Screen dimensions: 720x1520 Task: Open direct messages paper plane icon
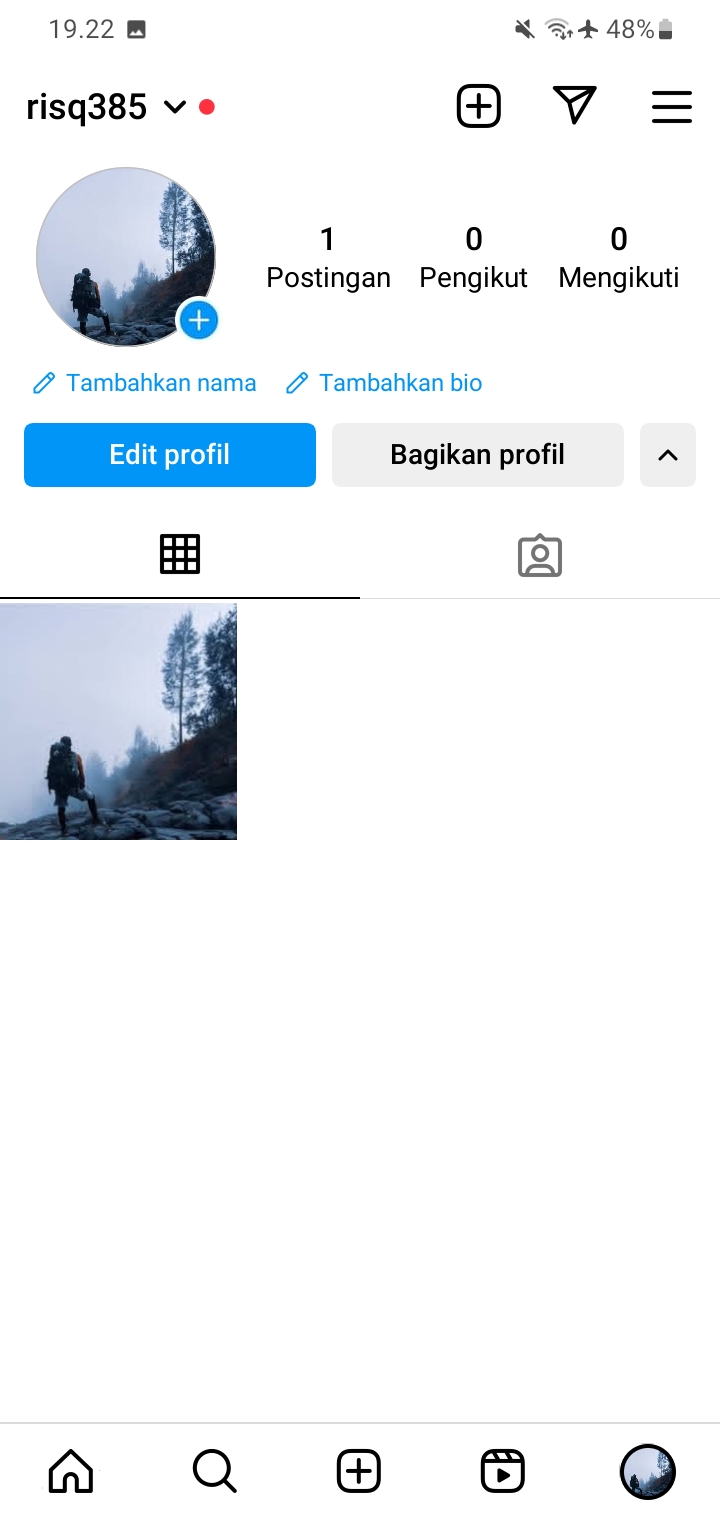574,106
